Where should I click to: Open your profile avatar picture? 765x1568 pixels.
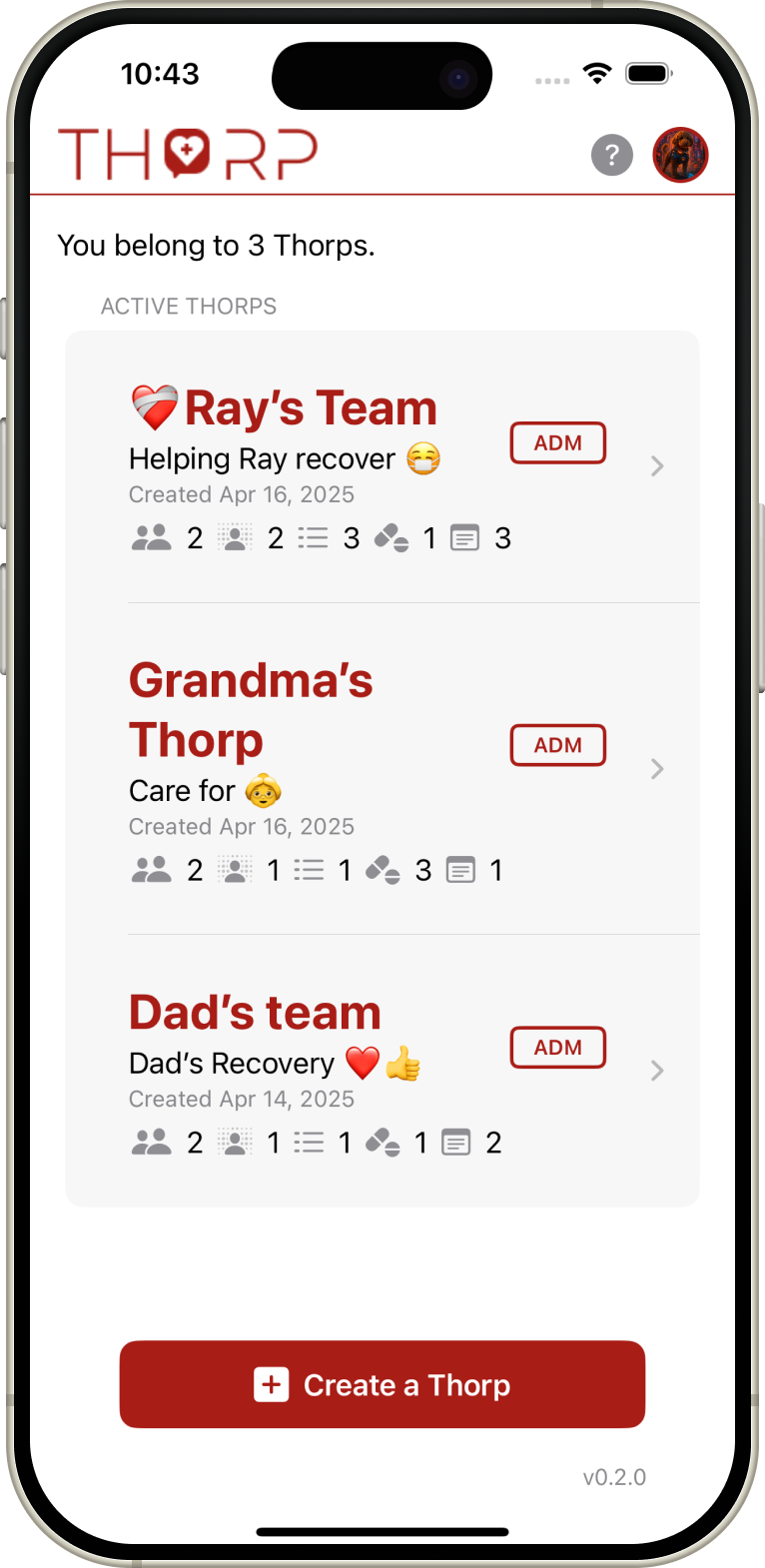coord(680,155)
